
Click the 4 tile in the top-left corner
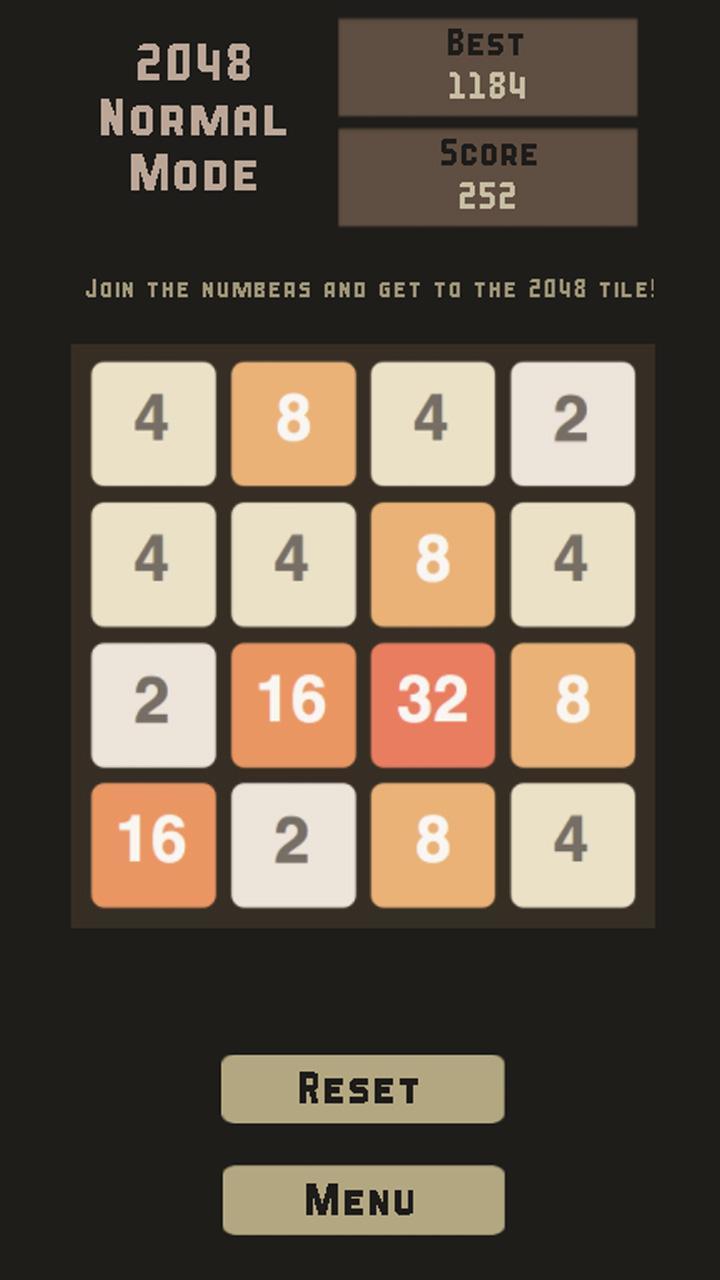[x=152, y=423]
